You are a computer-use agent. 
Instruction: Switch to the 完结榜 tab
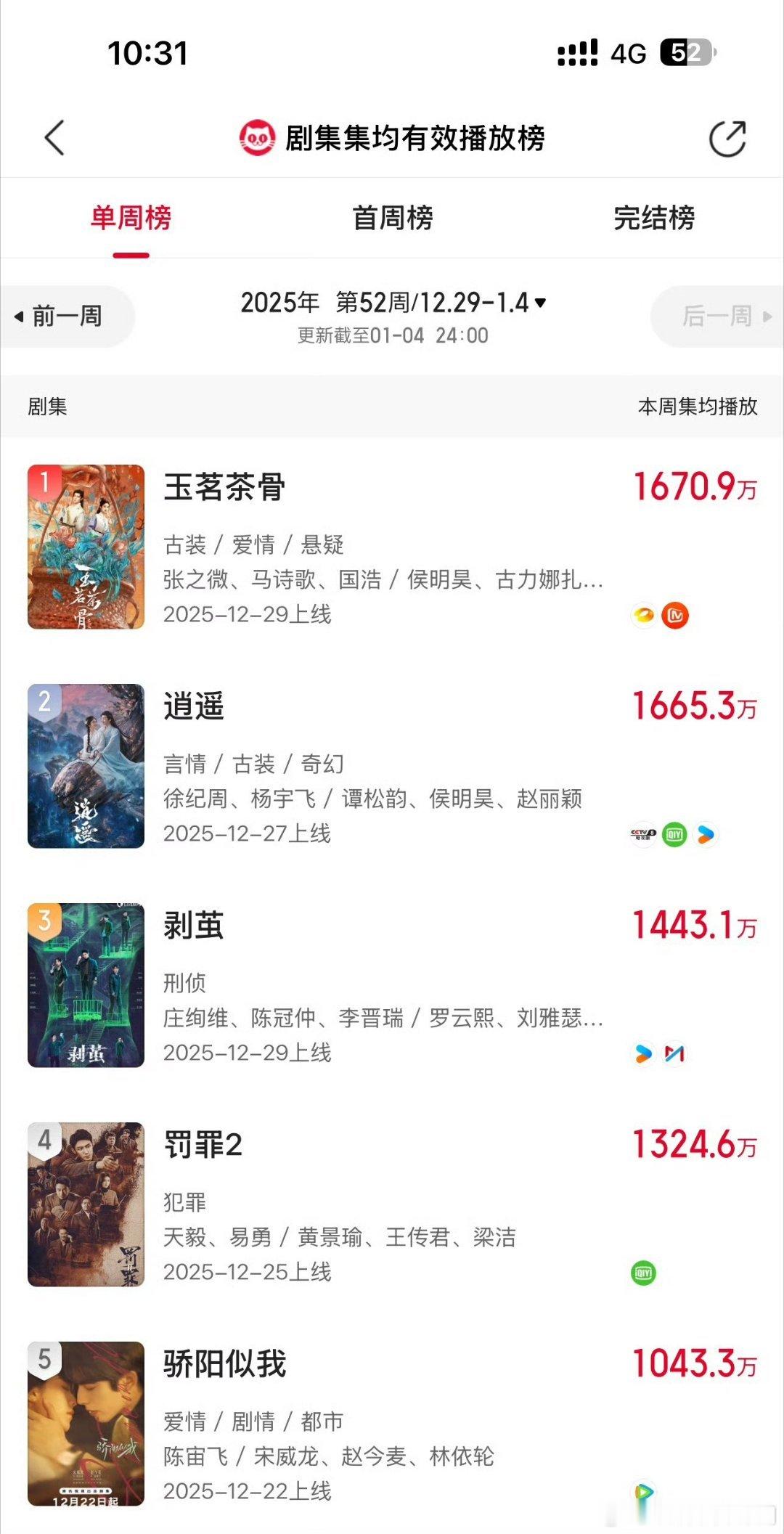(x=653, y=218)
